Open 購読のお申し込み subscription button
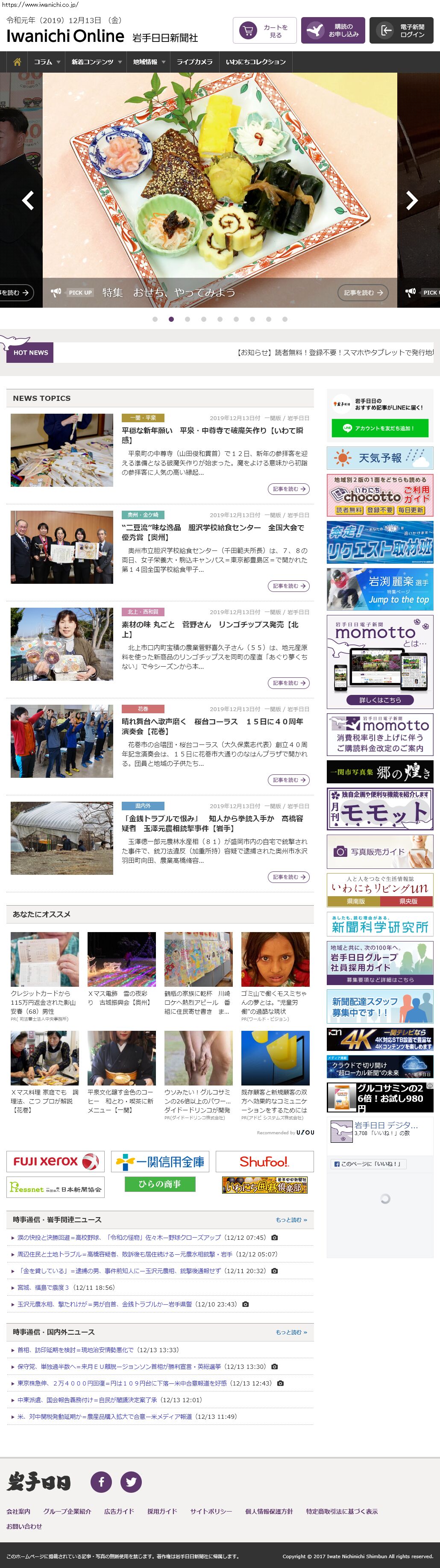Image resolution: width=440 pixels, height=1568 pixels. [332, 30]
